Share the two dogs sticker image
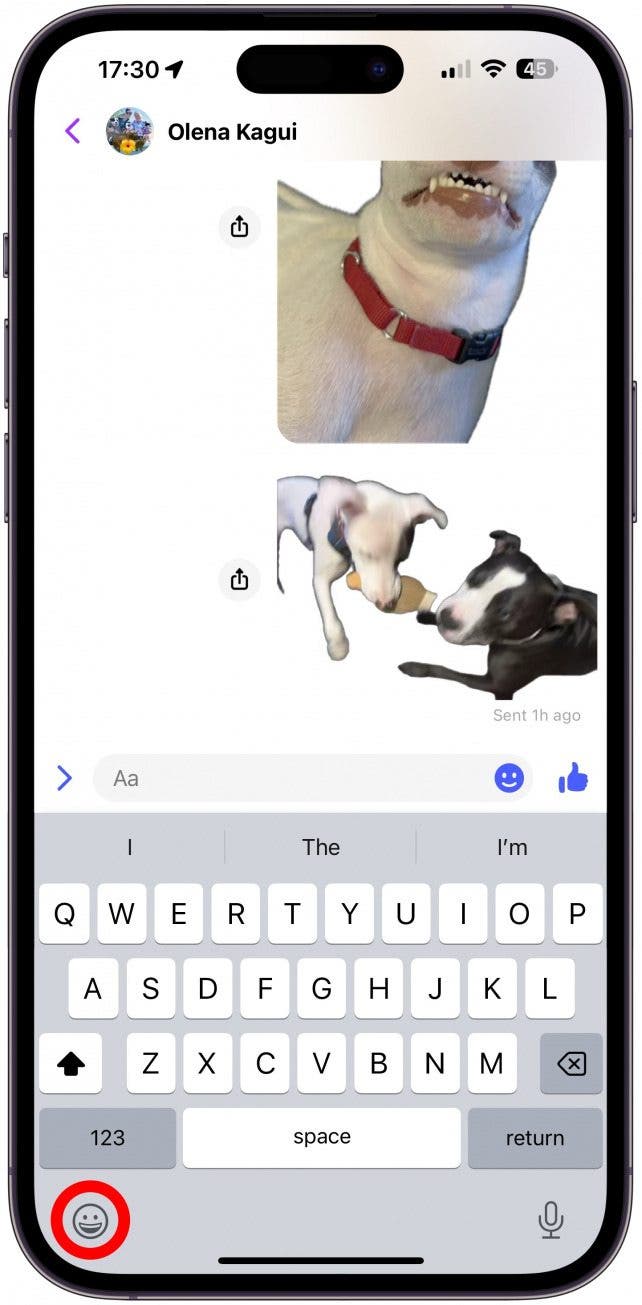Screen dimensions: 642x1305 [239, 579]
